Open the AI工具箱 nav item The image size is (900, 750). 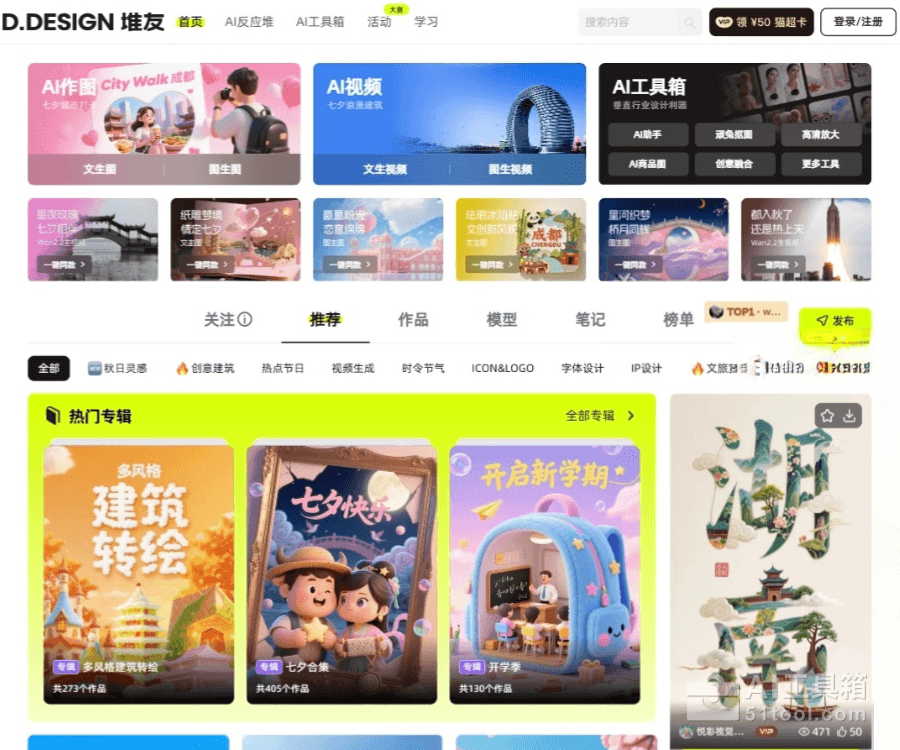pyautogui.click(x=319, y=21)
